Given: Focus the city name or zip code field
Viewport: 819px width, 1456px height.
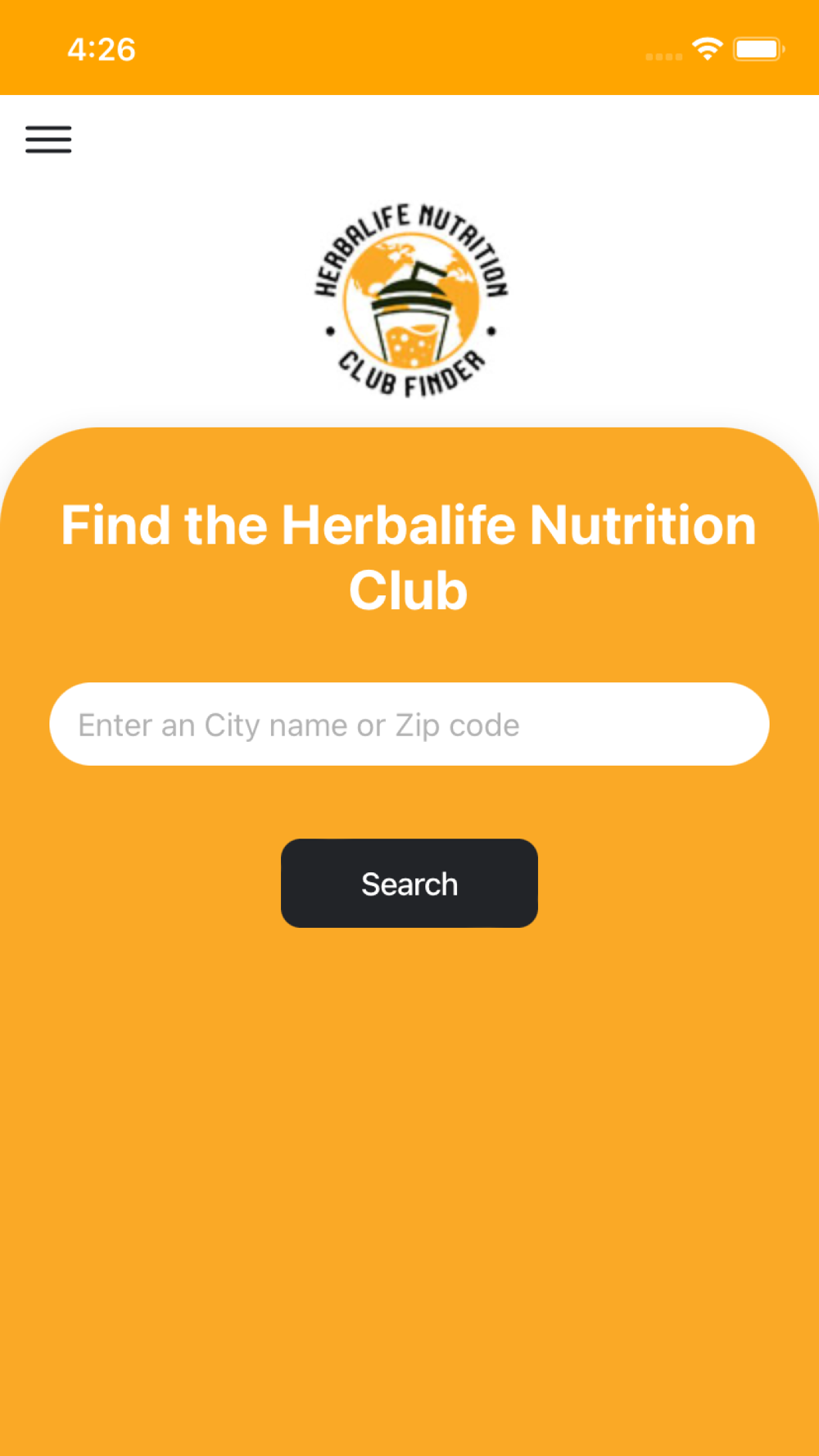Looking at the screenshot, I should click(409, 724).
